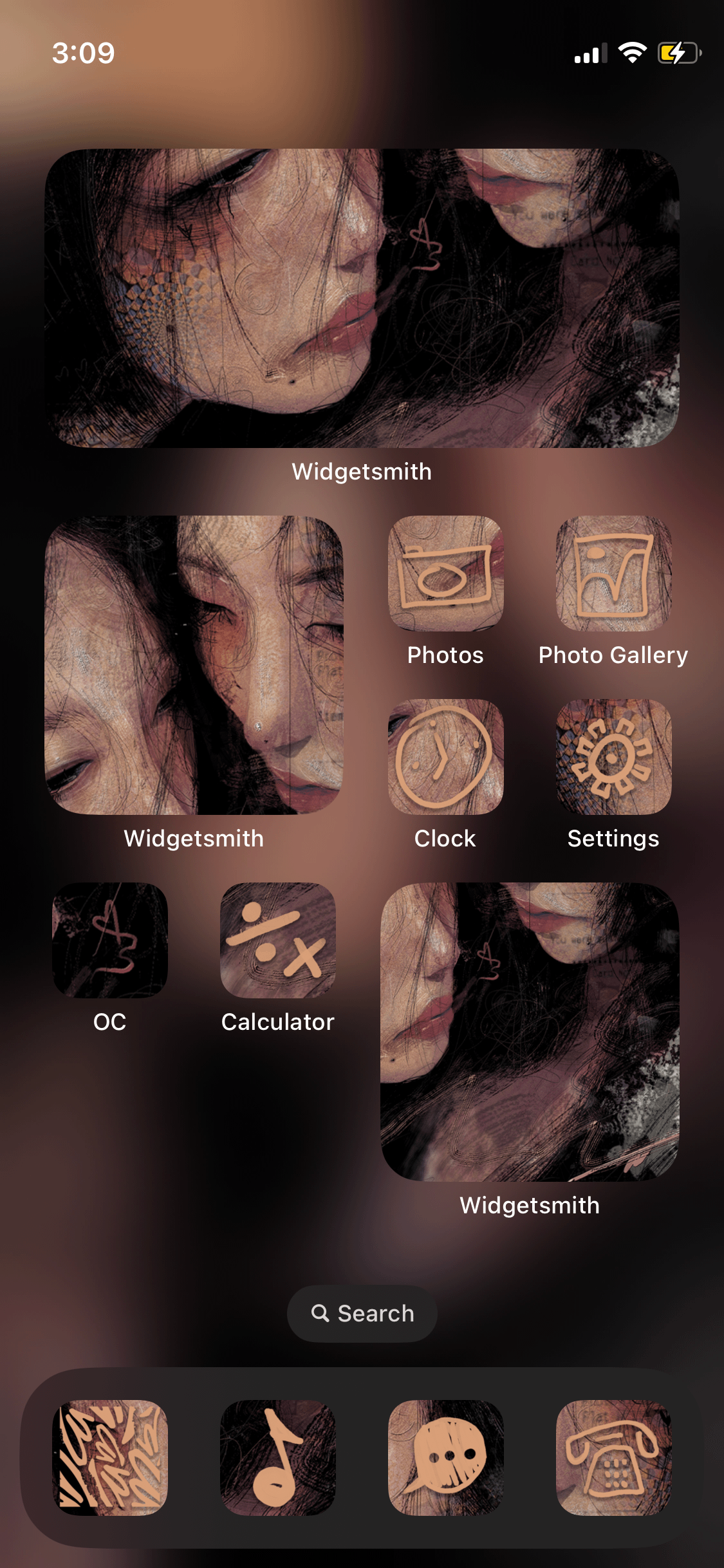Viewport: 724px width, 1568px height.
Task: Launch Photo Gallery app
Action: (613, 573)
